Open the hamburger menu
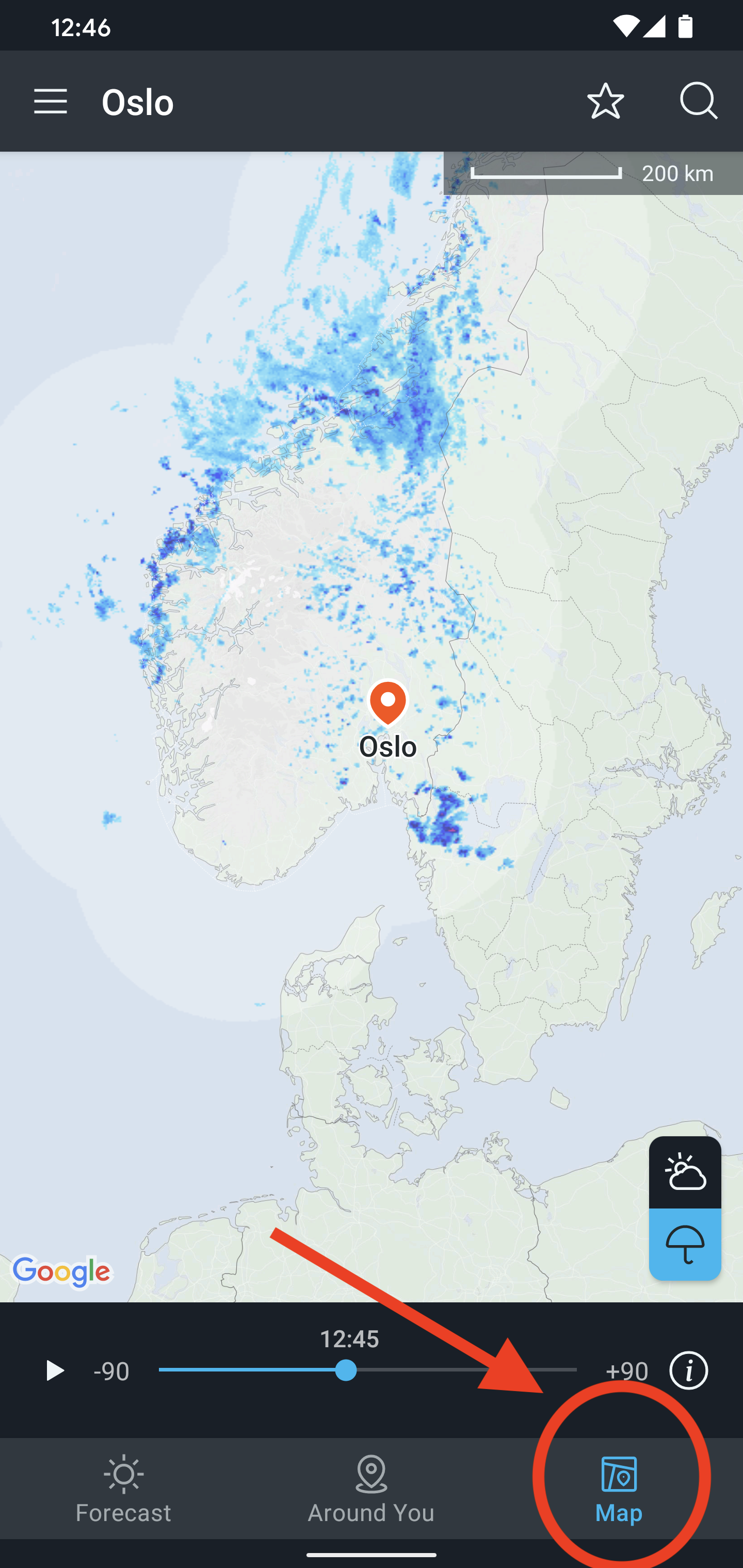The height and width of the screenshot is (1568, 743). click(51, 101)
